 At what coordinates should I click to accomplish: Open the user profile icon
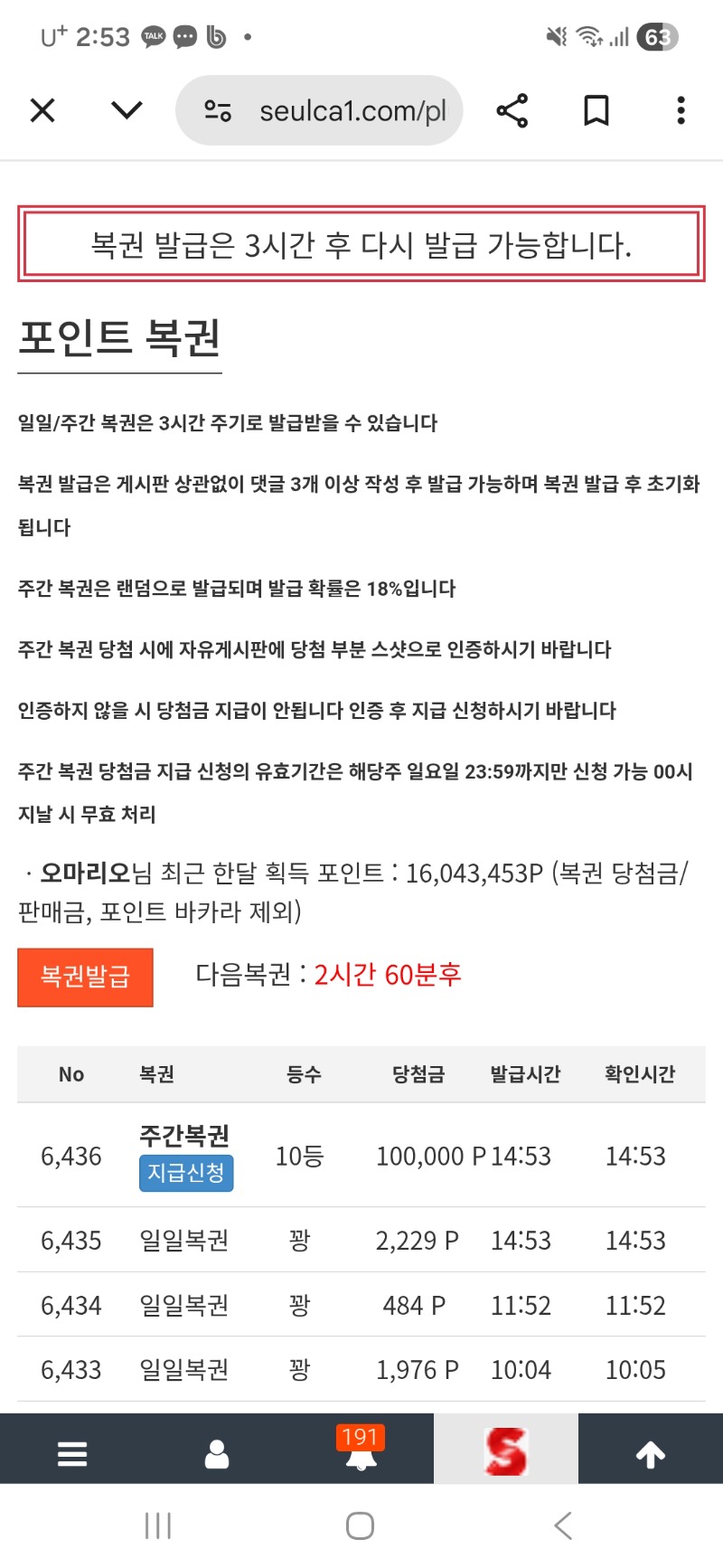click(217, 1453)
